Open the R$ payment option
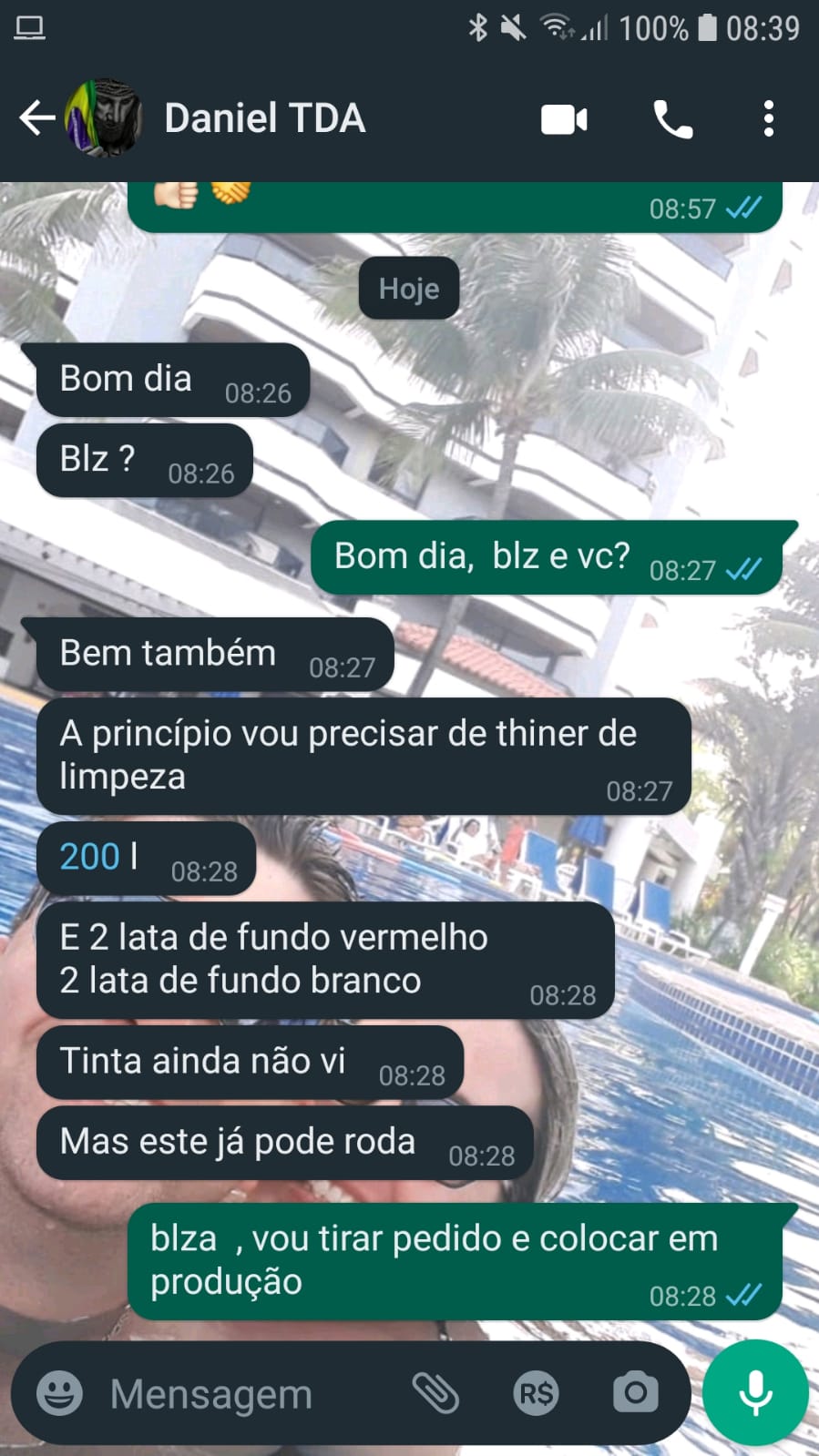This screenshot has height=1456, width=819. point(536,1393)
